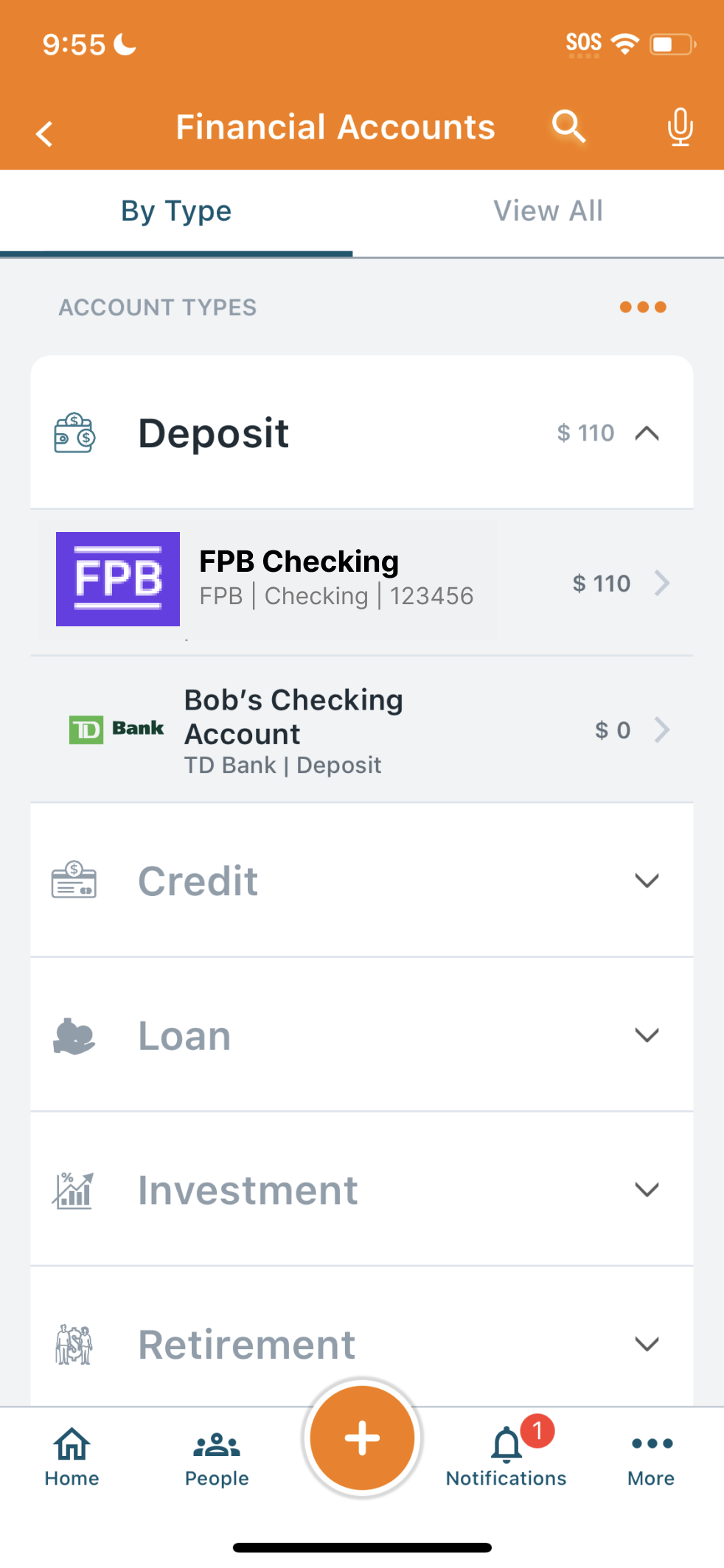Expand the Retirement section

point(361,1344)
